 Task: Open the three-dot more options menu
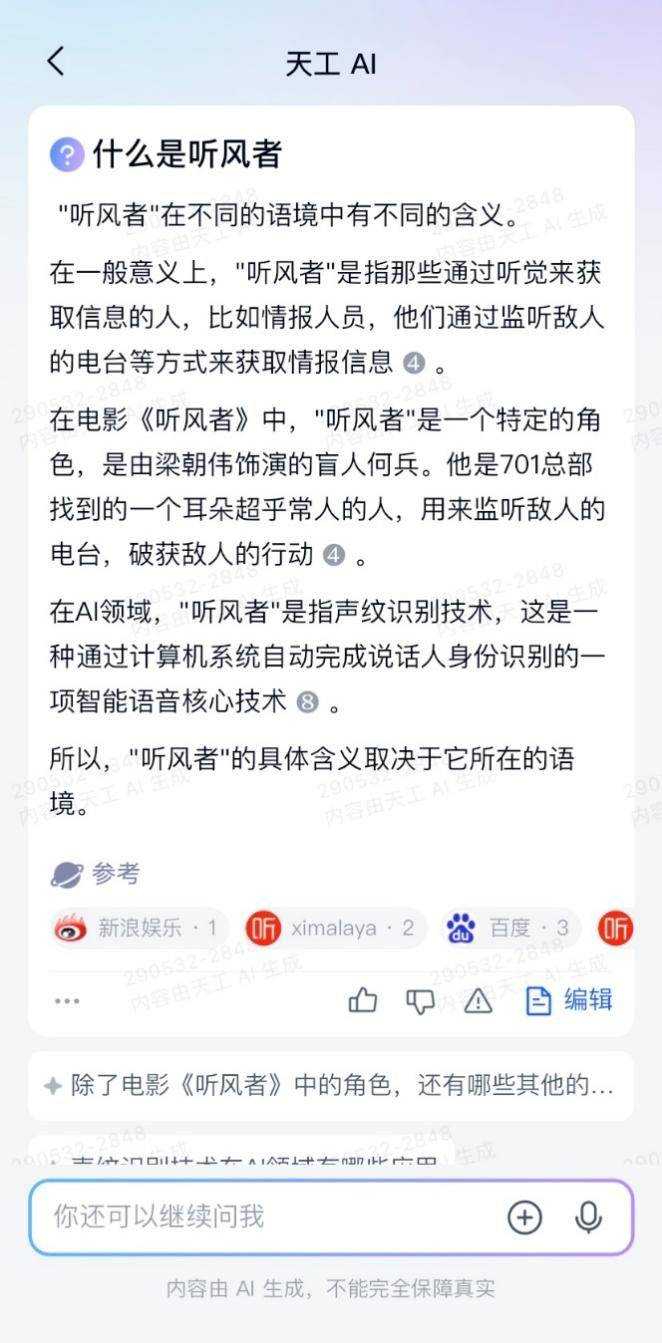[x=67, y=1000]
